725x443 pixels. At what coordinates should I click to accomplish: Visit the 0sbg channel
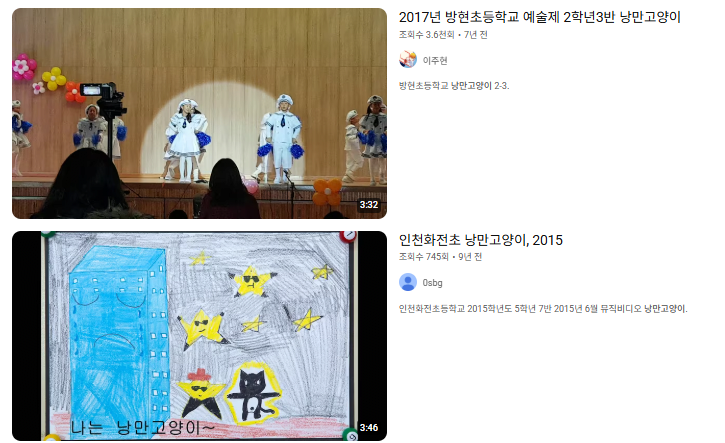click(x=432, y=283)
